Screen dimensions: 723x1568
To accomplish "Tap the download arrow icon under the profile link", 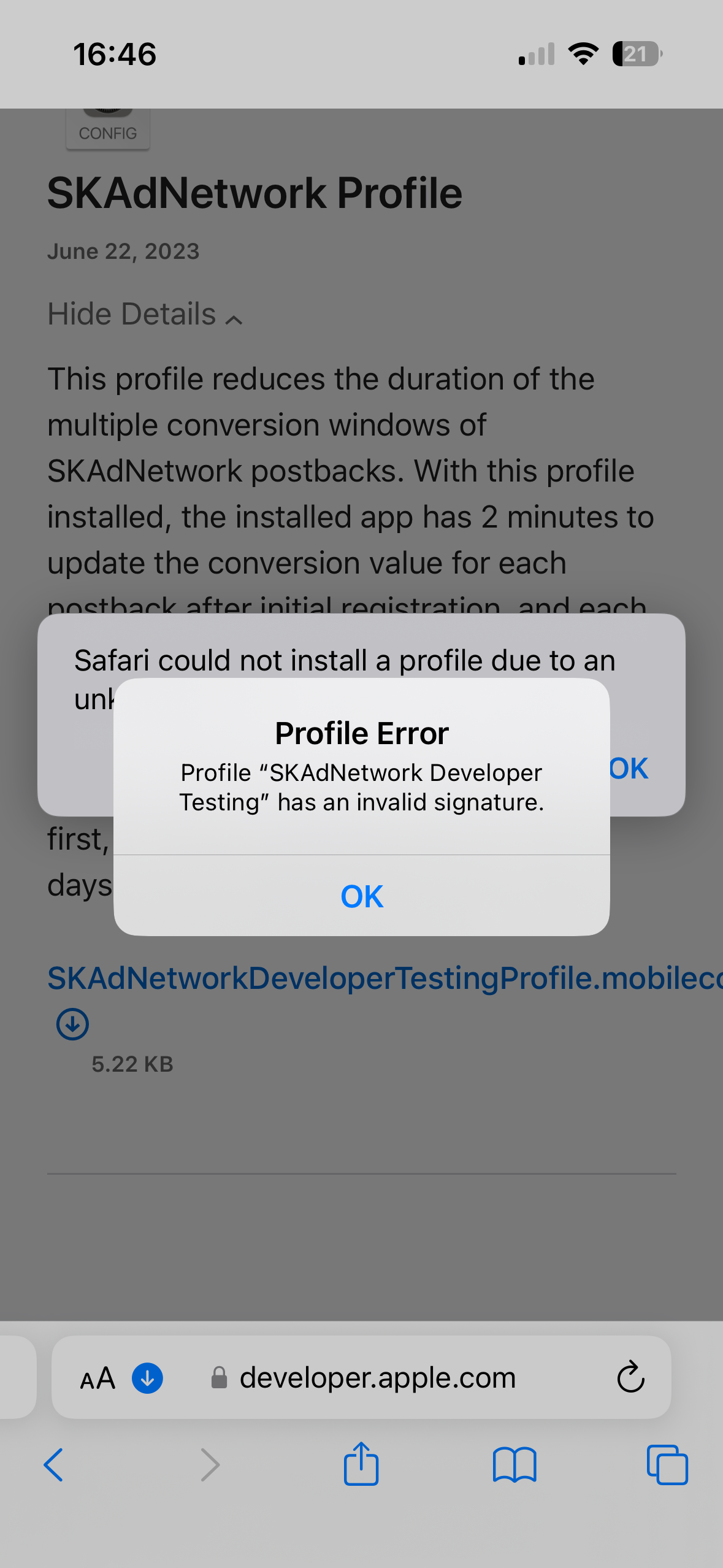I will (x=72, y=1024).
